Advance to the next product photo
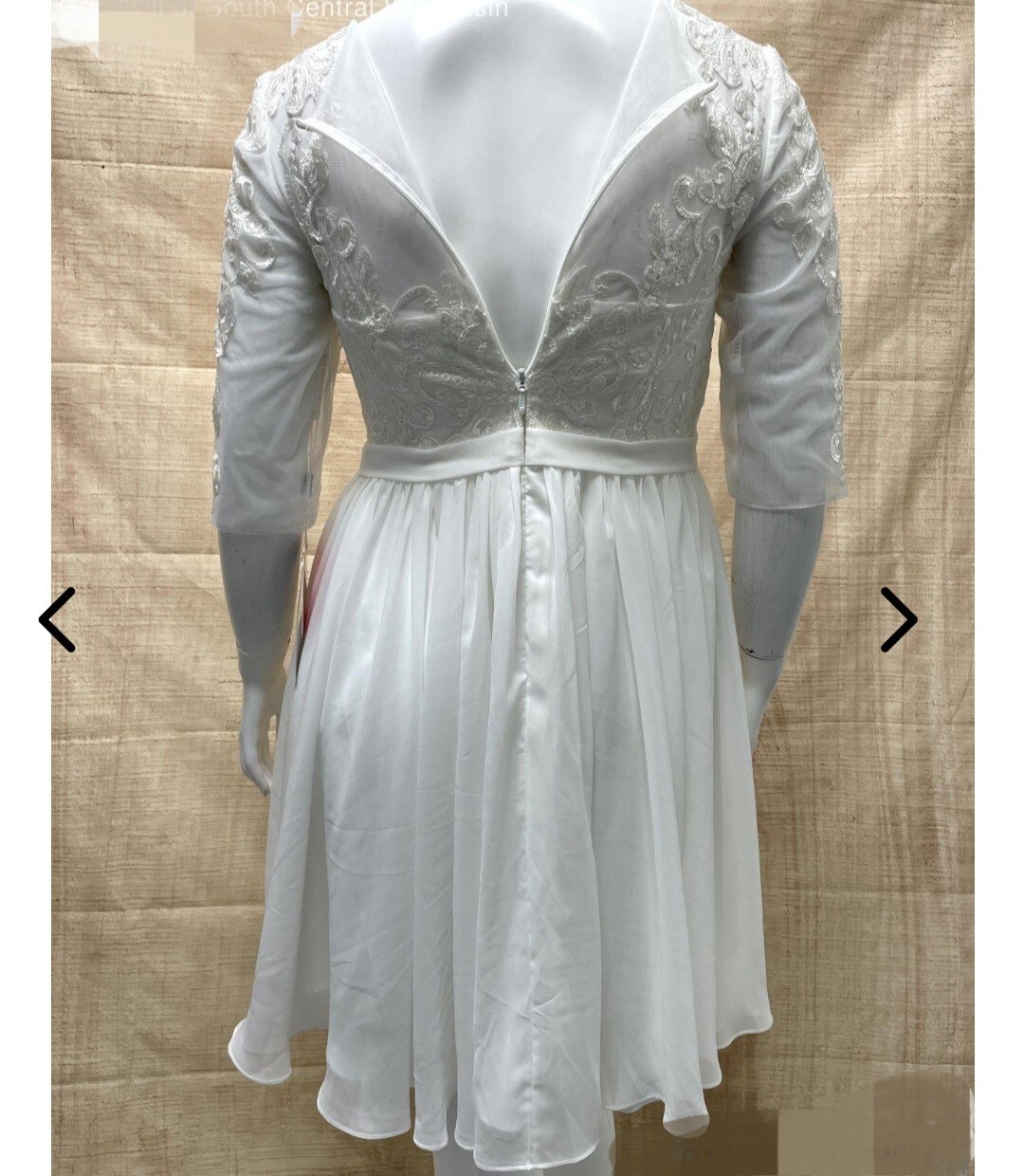 [x=897, y=619]
